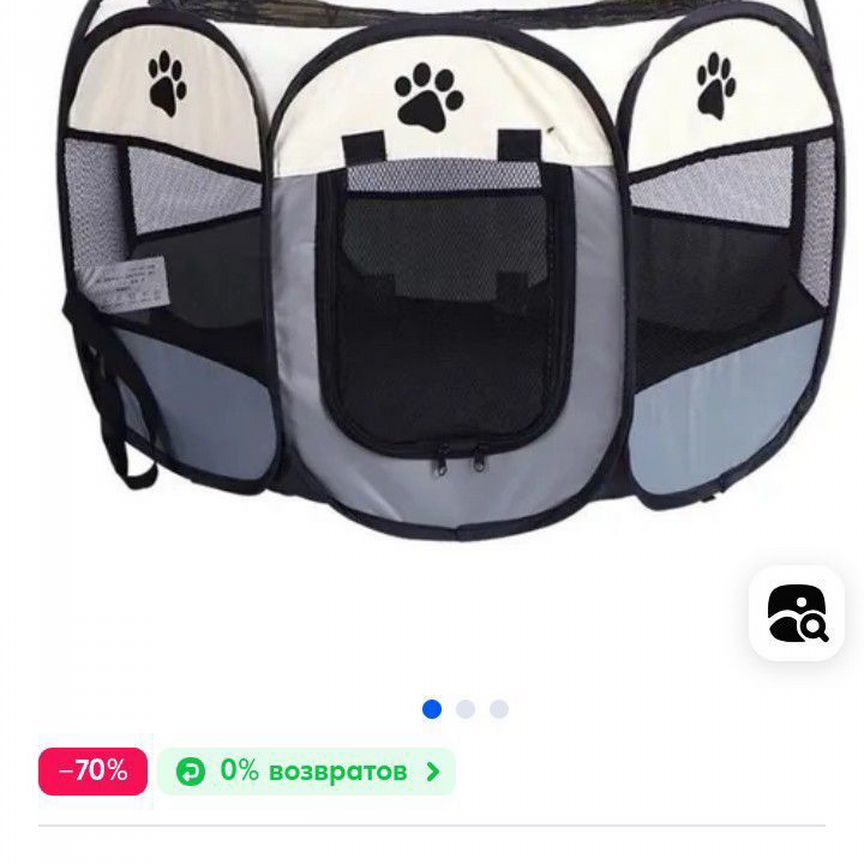This screenshot has height=864, width=864.
Task: Jump to the third photo dot
Action: coord(499,709)
